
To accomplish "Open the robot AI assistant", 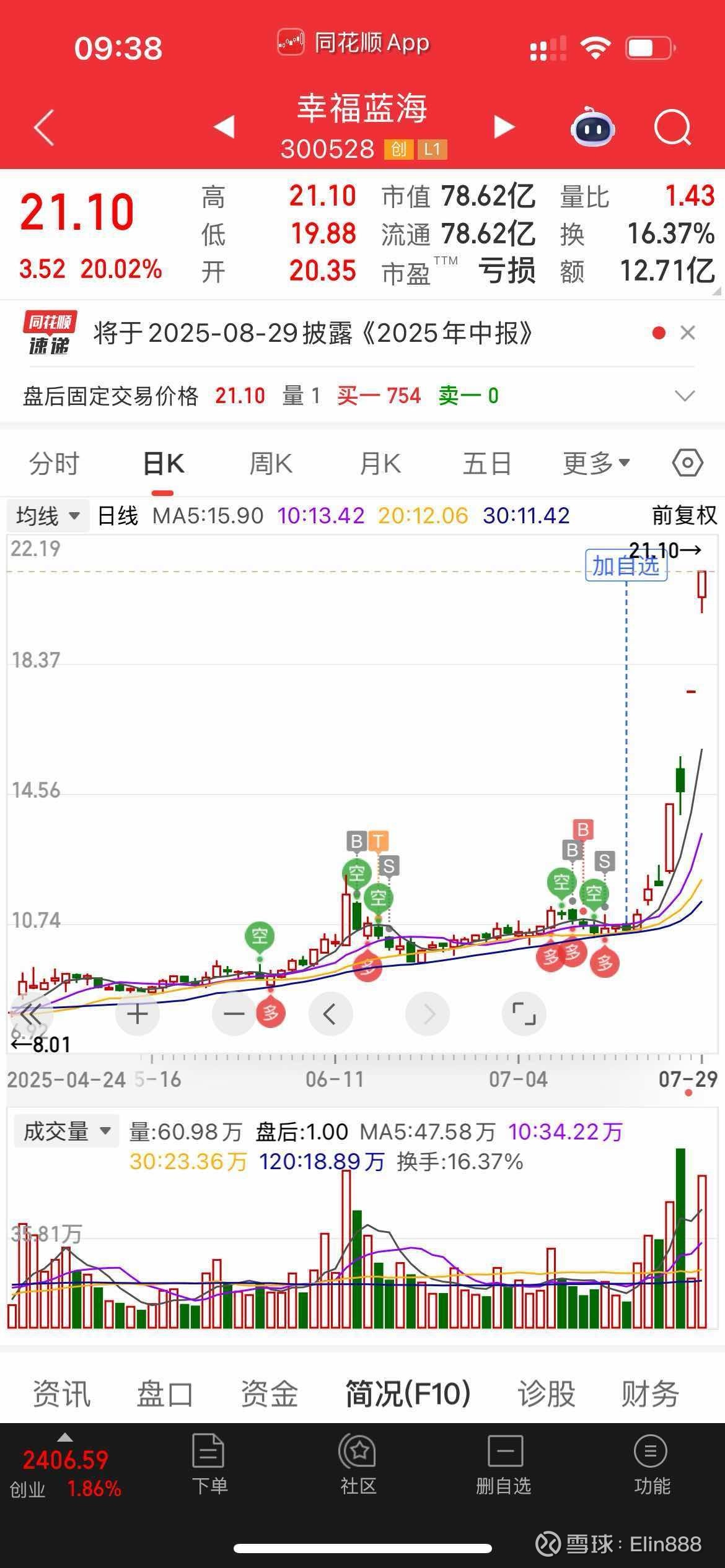I will pyautogui.click(x=592, y=127).
